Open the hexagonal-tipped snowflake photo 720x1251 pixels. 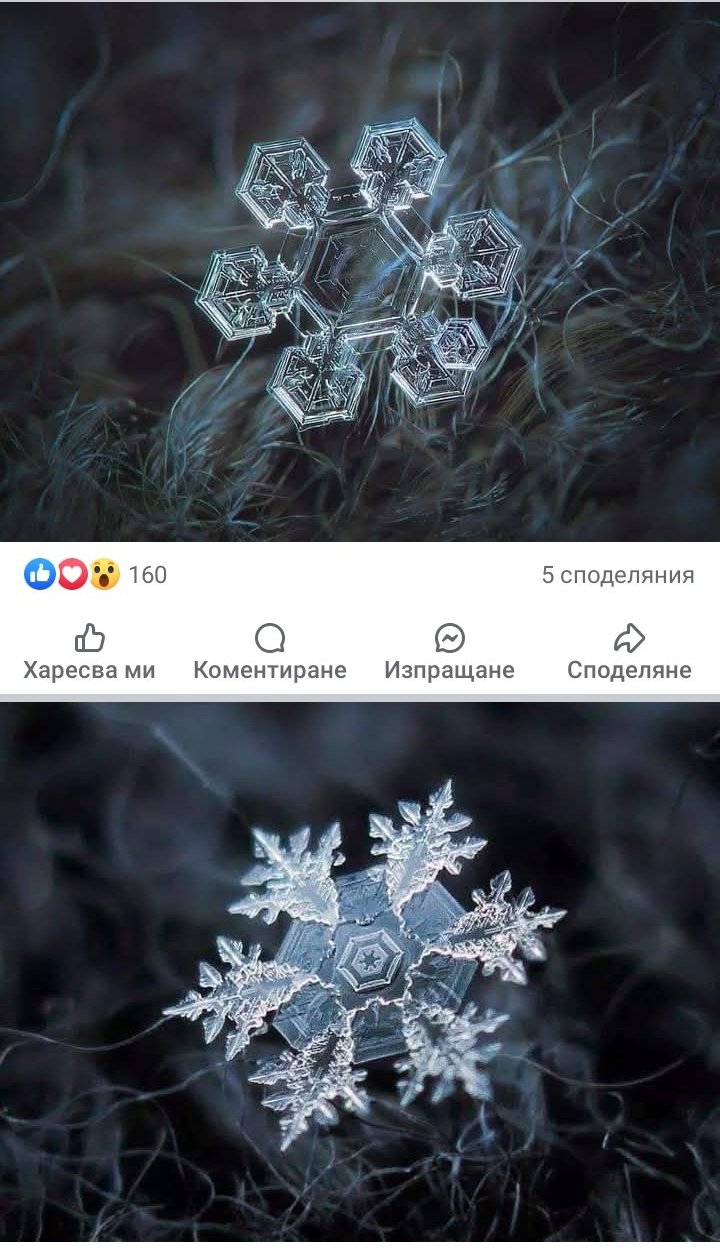(360, 272)
